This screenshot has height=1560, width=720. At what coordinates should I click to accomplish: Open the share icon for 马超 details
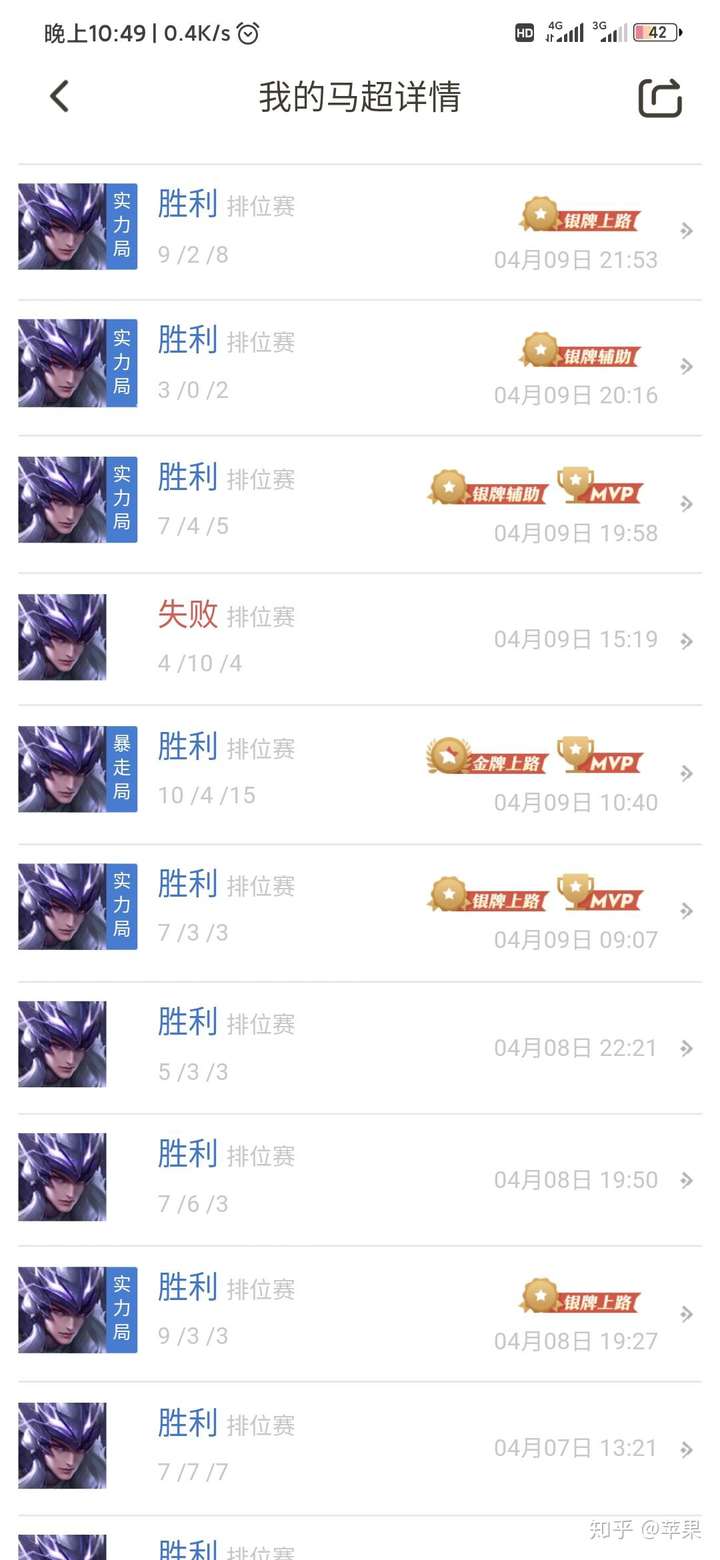point(659,96)
